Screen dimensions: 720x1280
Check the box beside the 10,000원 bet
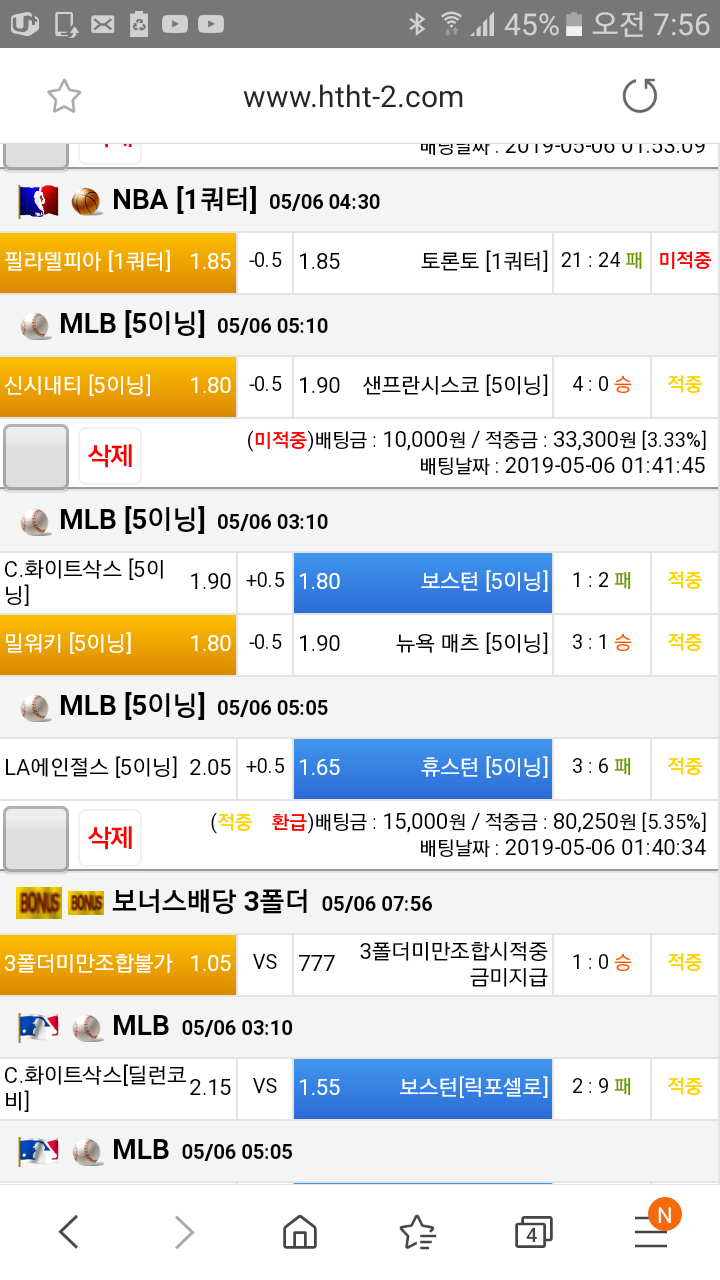pos(36,457)
